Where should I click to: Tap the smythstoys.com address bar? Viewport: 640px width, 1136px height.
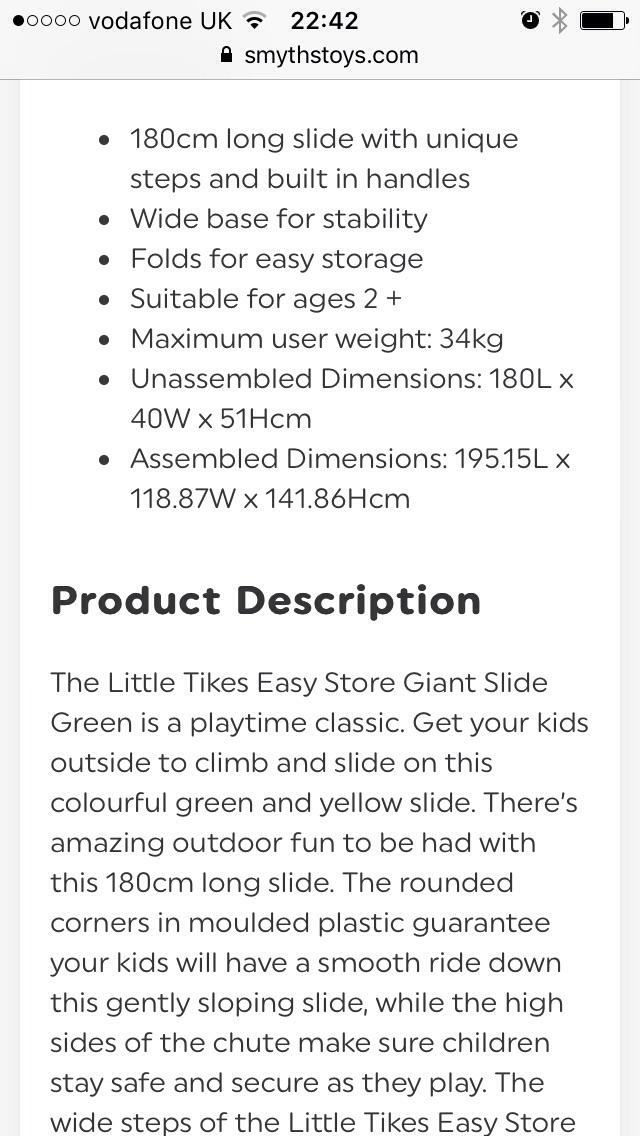tap(320, 55)
